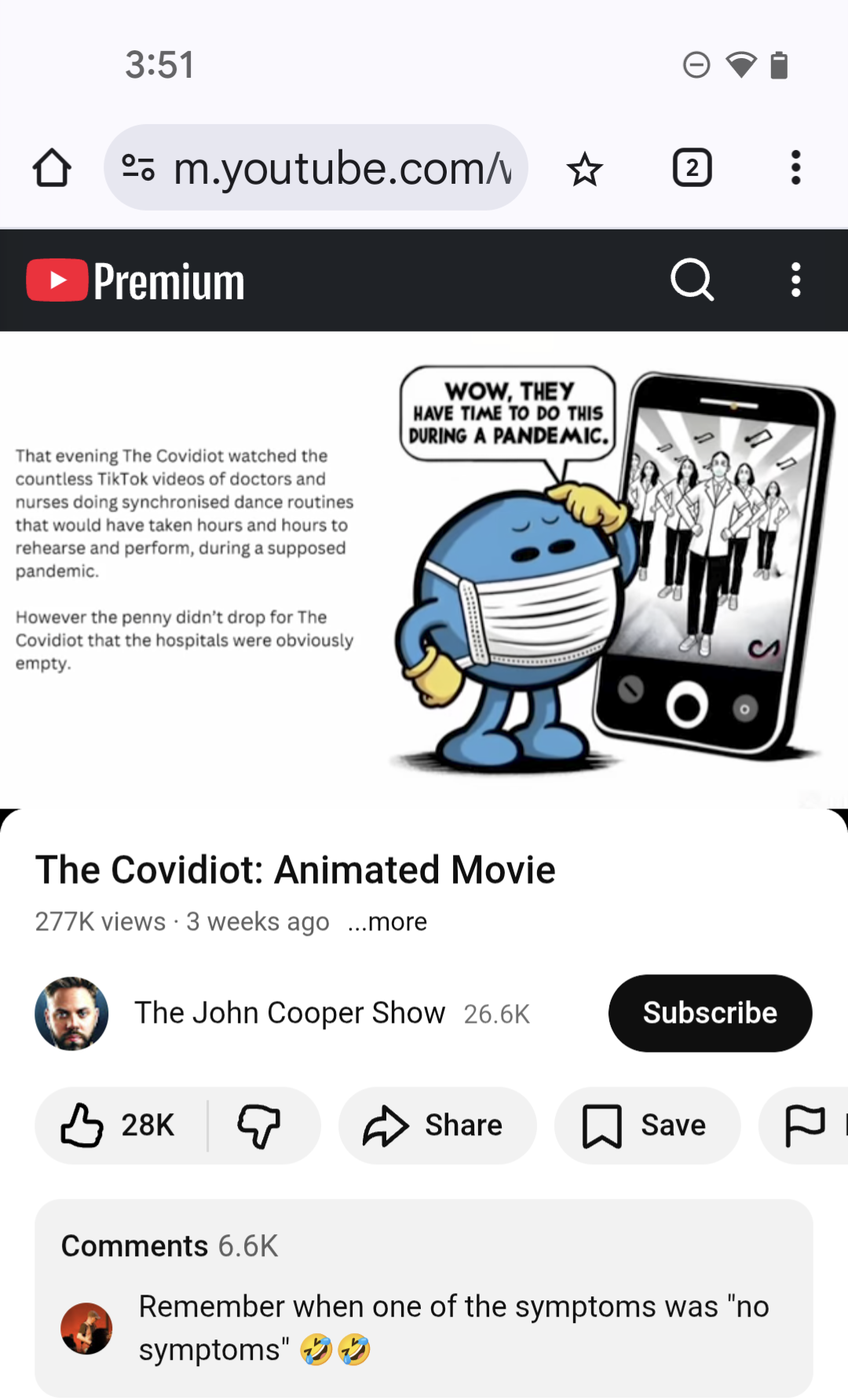Open the Chrome overflow menu
Screen dimensions: 848x1400
pos(795,168)
